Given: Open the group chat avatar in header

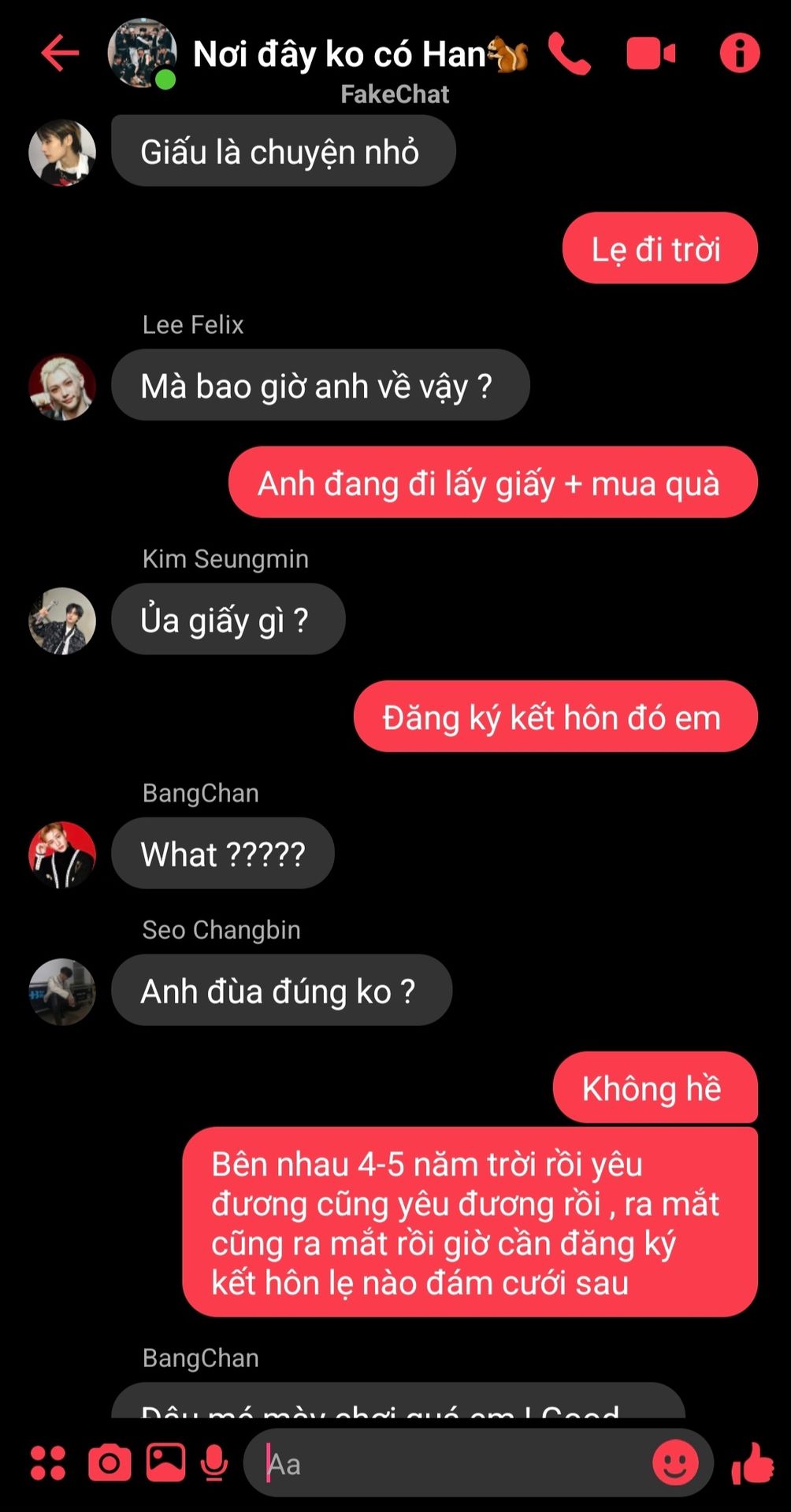Looking at the screenshot, I should point(142,53).
